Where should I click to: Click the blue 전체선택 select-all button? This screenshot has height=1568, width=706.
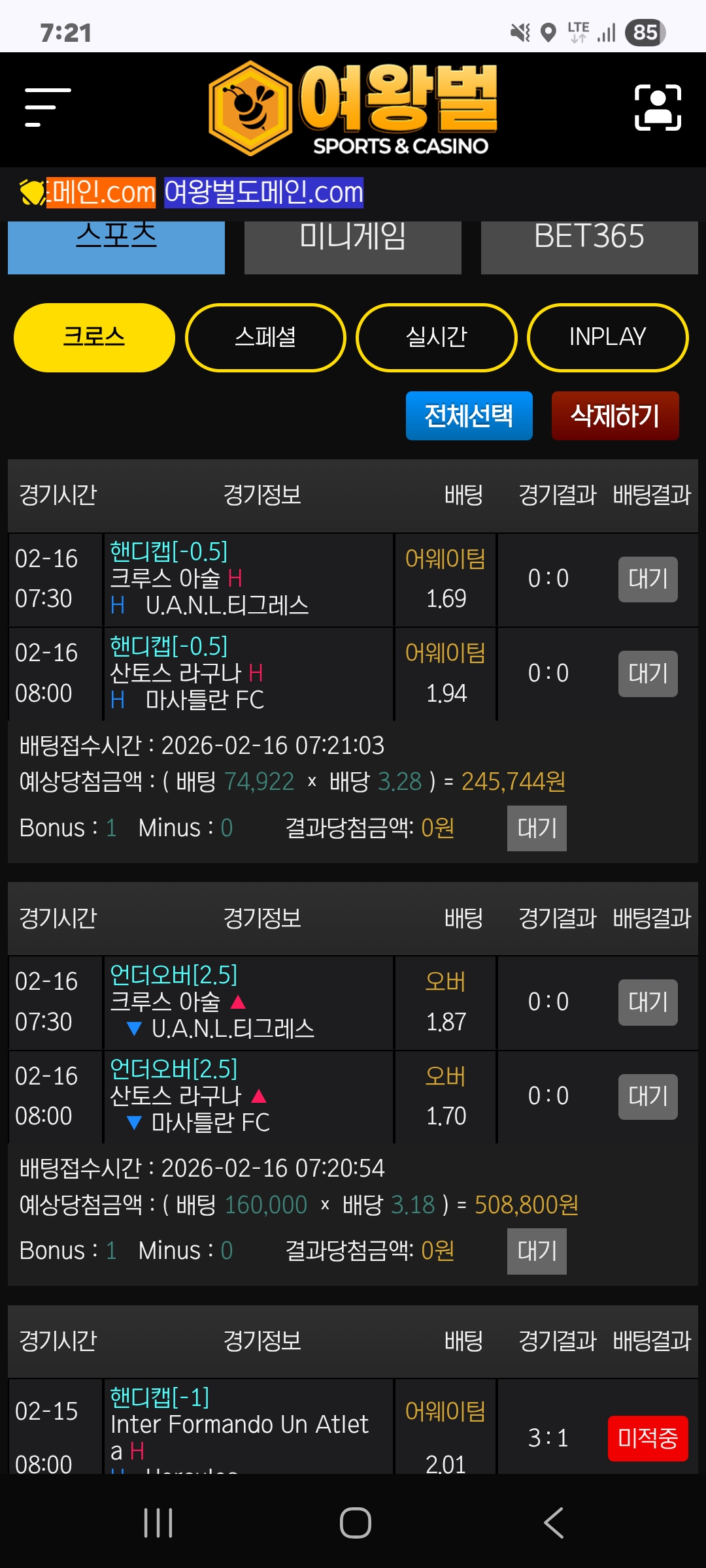469,416
